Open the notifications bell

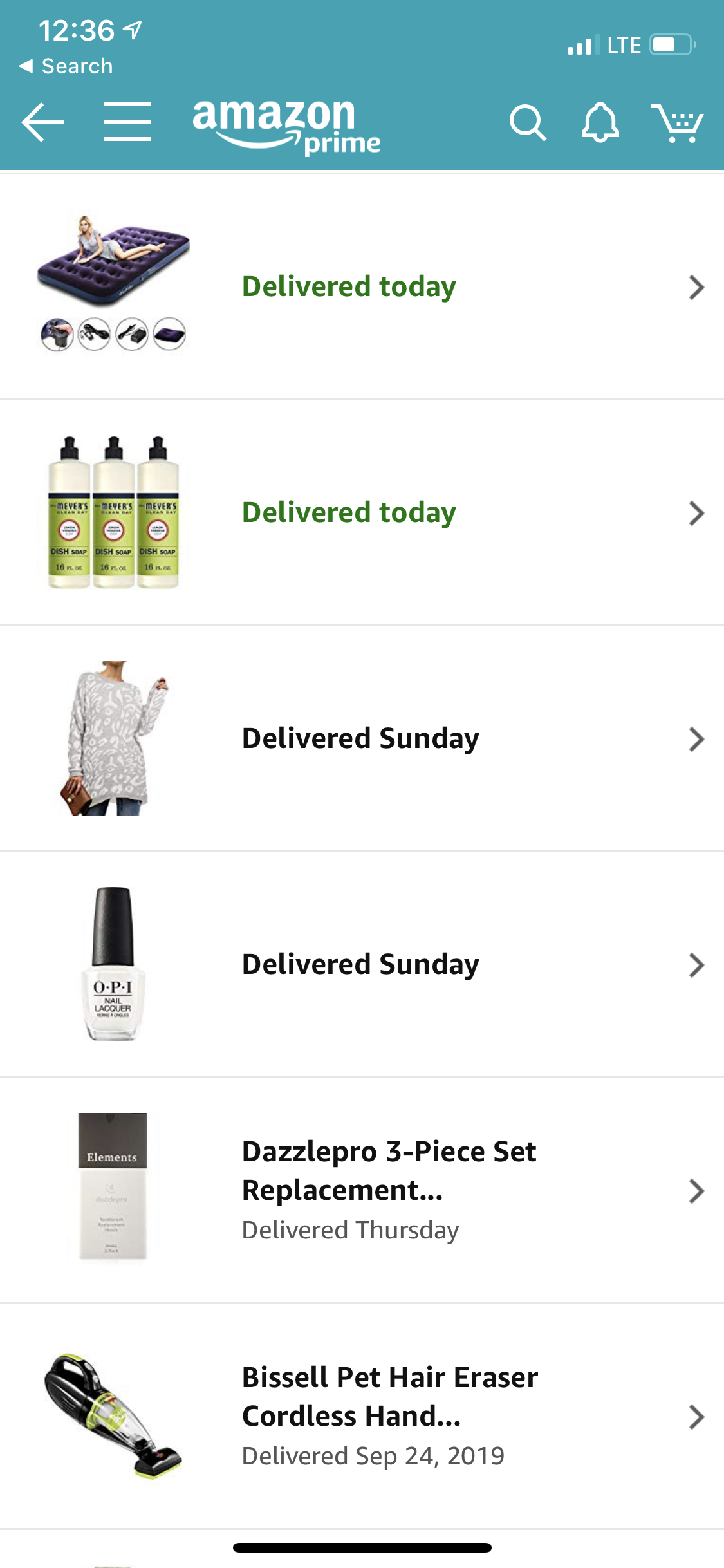click(x=600, y=122)
